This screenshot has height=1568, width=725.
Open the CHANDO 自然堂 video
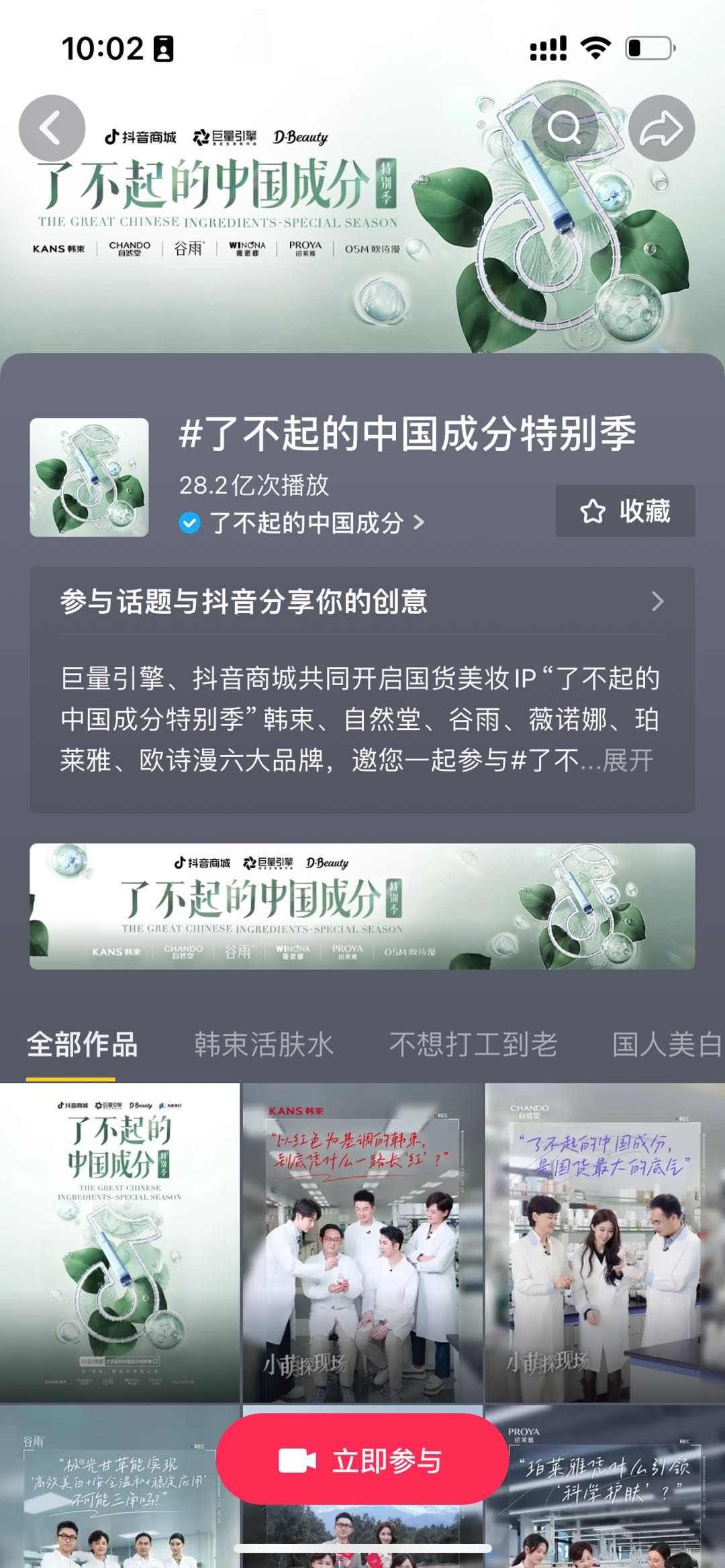click(x=604, y=1241)
